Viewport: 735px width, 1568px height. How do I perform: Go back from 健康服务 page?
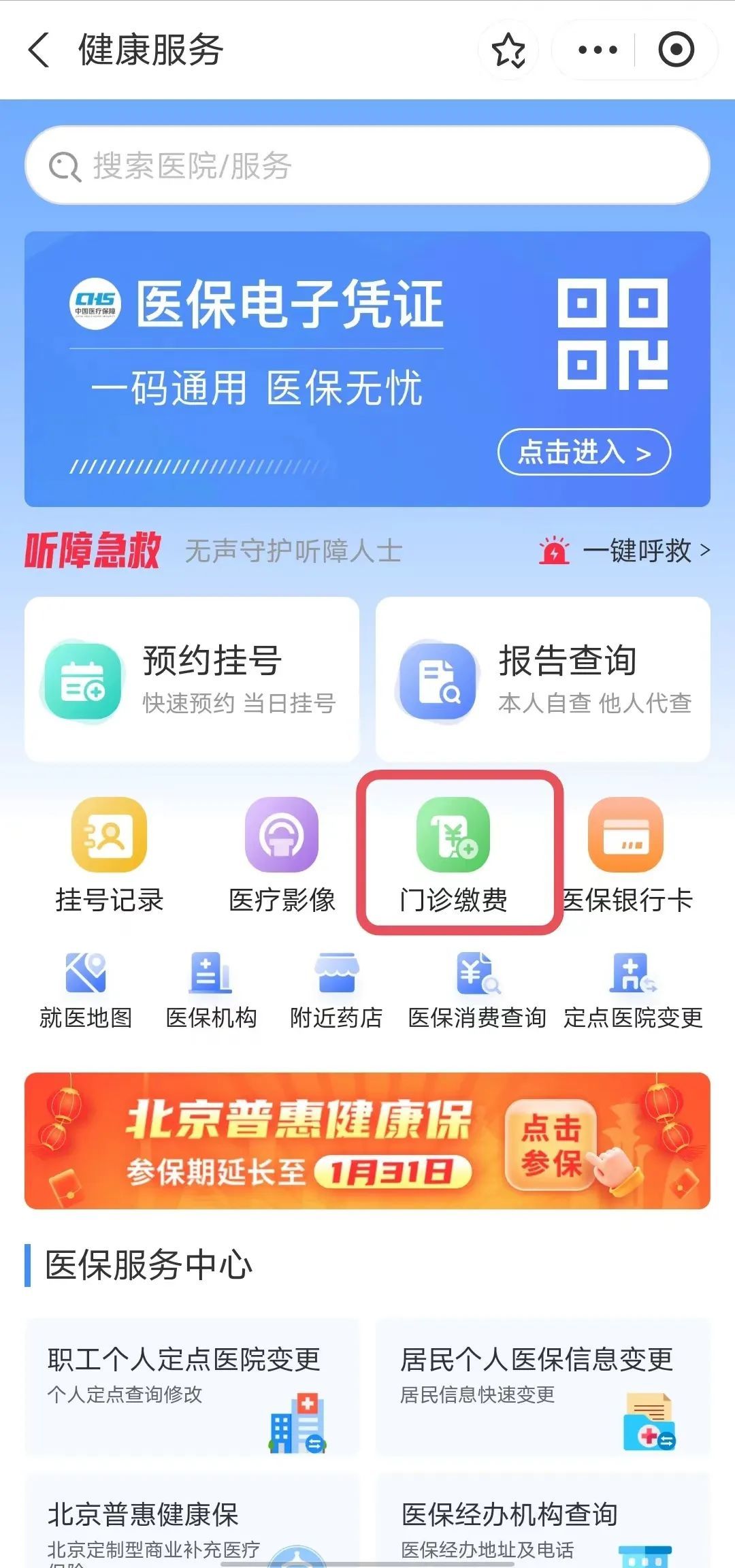coord(39,50)
